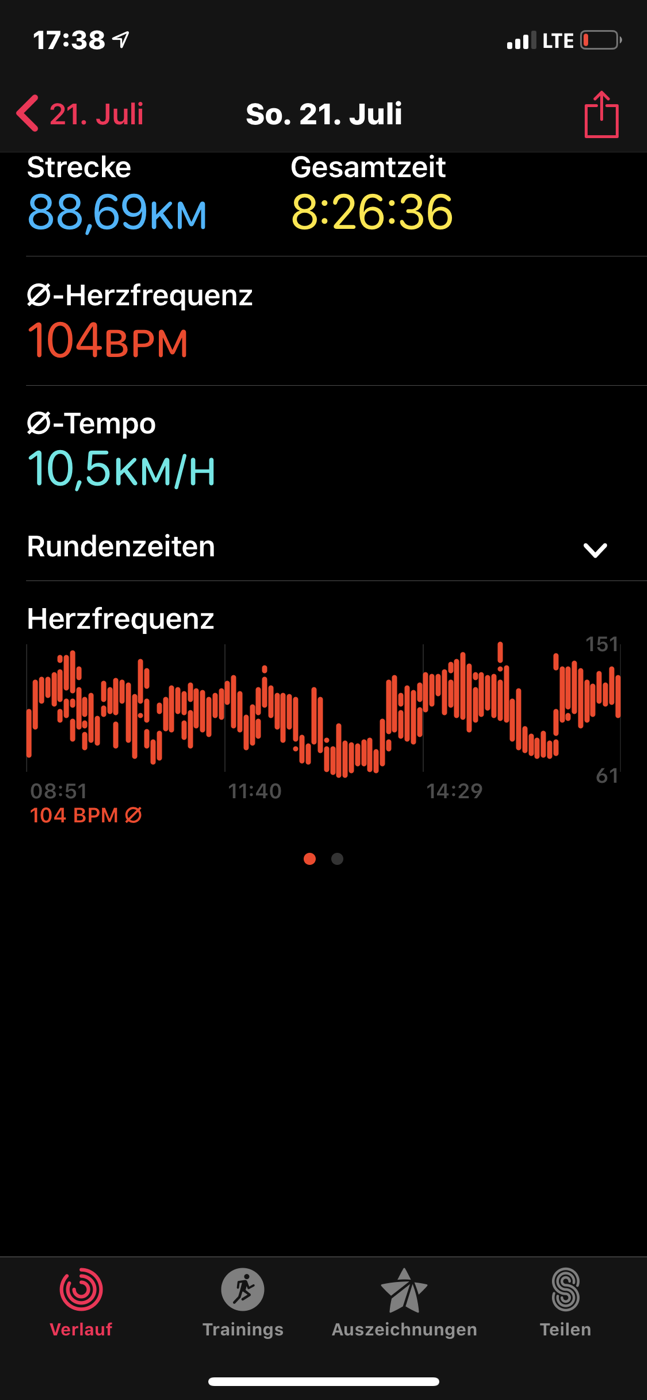The width and height of the screenshot is (647, 1400).
Task: Select the second page indicator dot
Action: coord(337,859)
